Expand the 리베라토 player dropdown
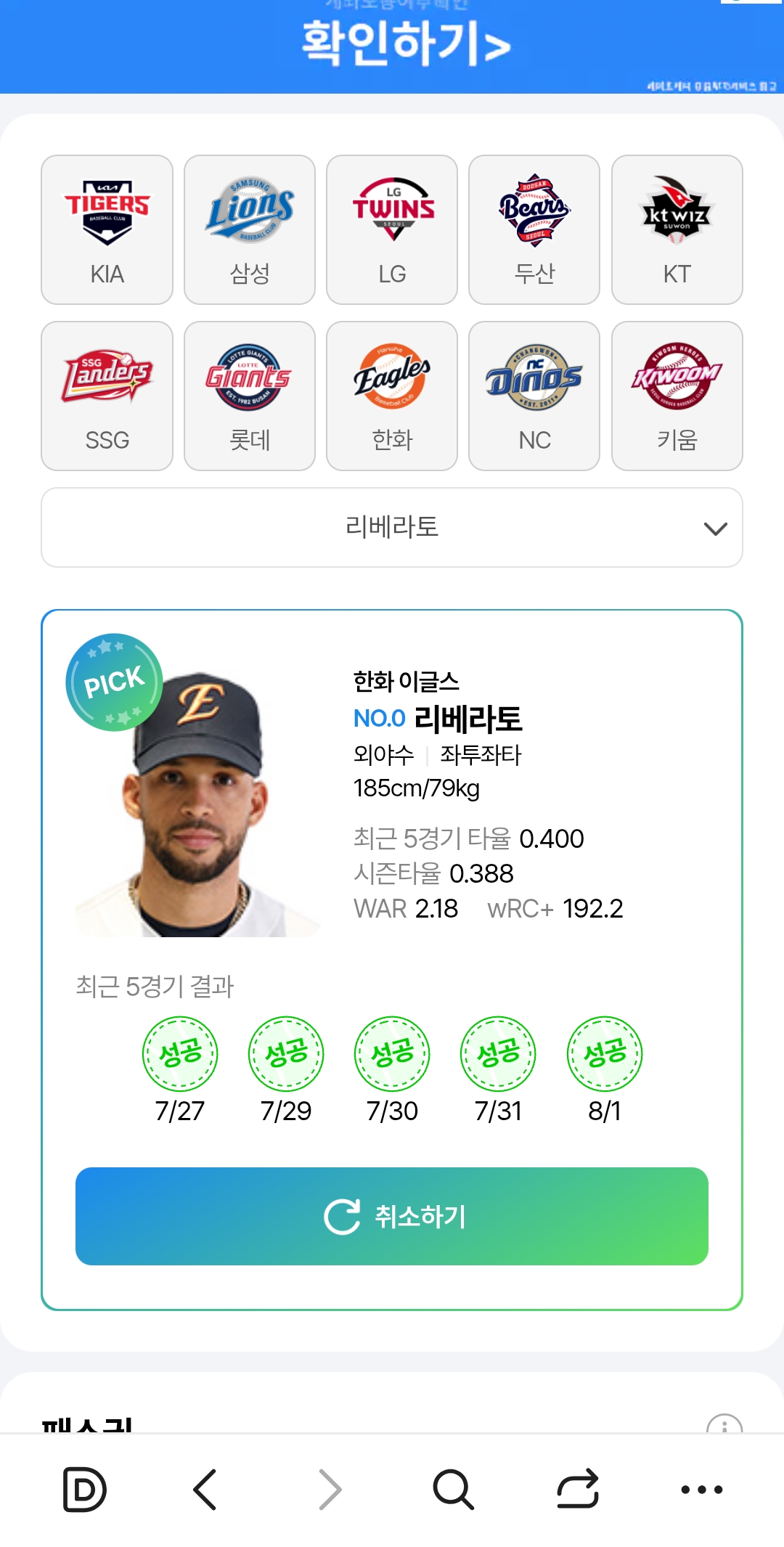Screen dimensions: 784x1547 [x=392, y=527]
